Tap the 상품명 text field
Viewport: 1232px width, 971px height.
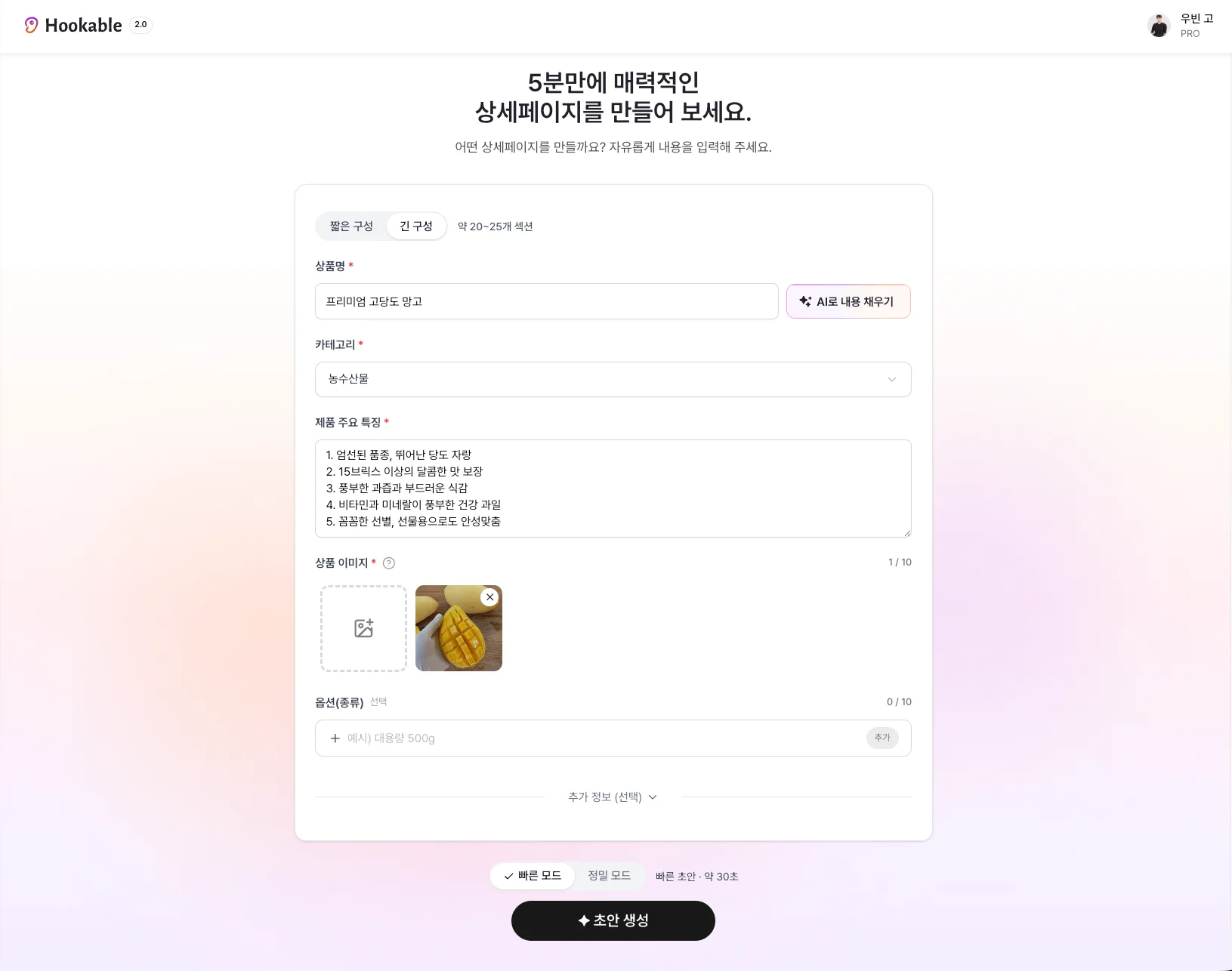click(546, 301)
